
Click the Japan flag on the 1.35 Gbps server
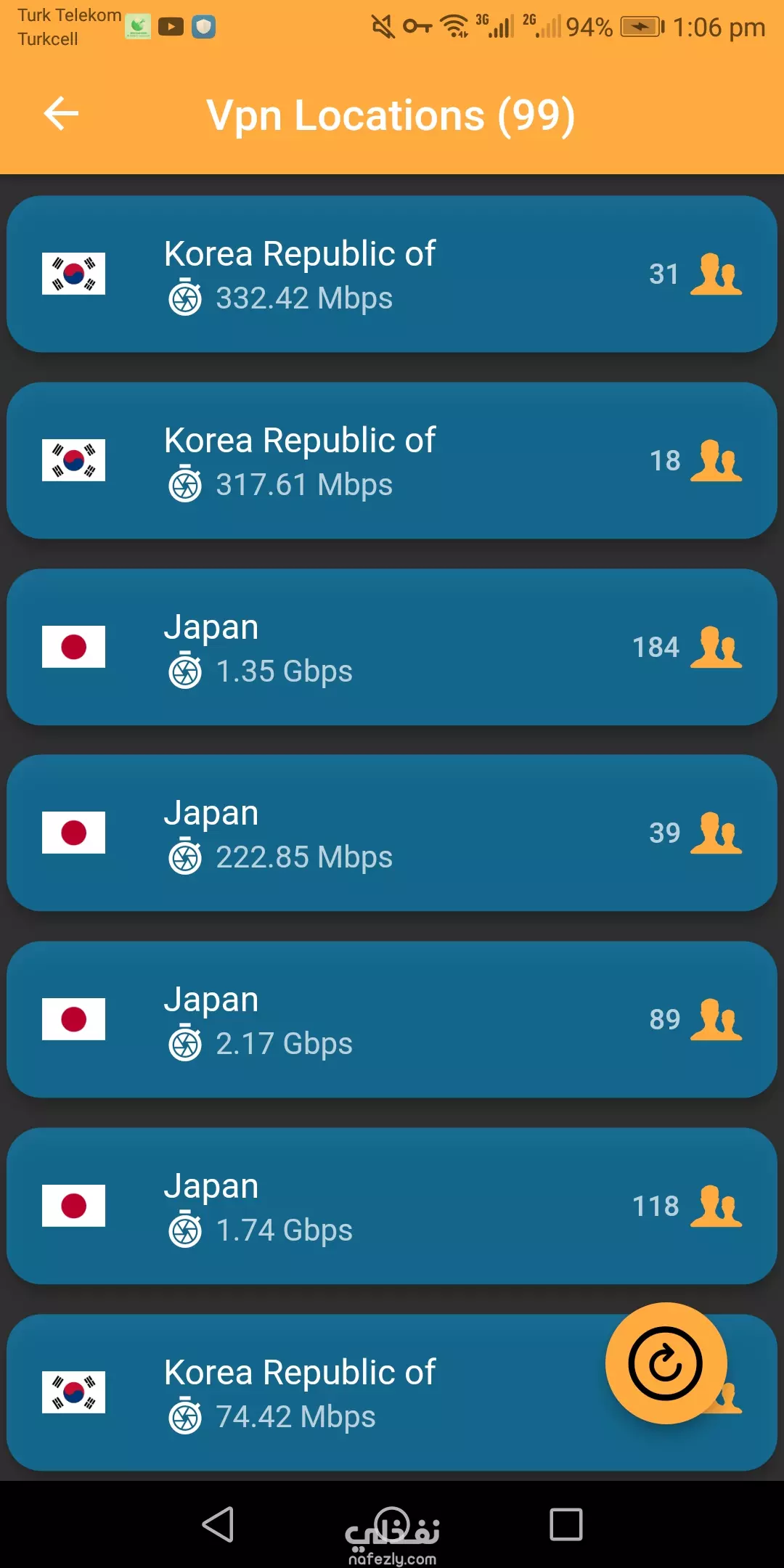pyautogui.click(x=74, y=646)
